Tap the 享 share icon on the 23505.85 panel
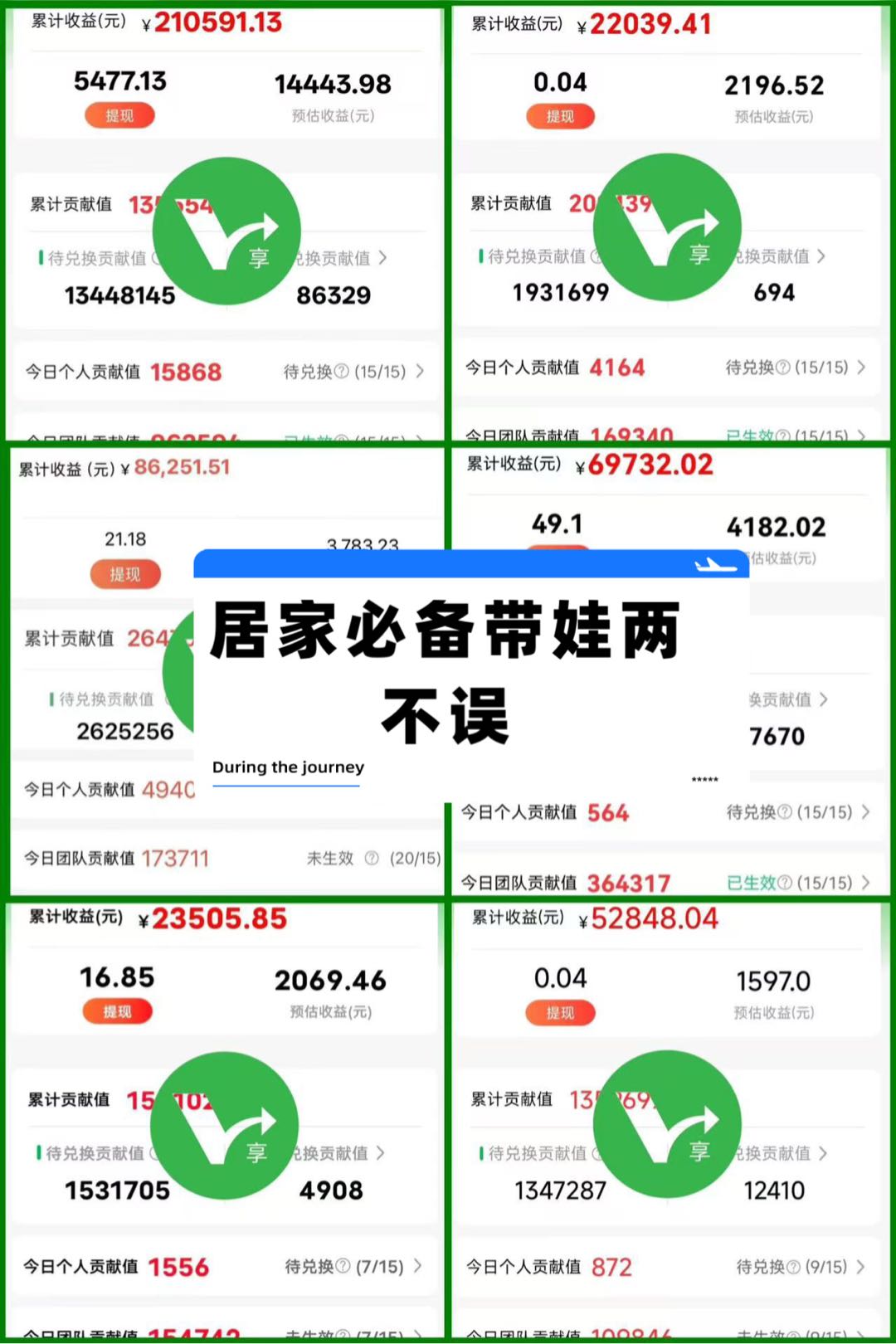 pyautogui.click(x=224, y=1126)
